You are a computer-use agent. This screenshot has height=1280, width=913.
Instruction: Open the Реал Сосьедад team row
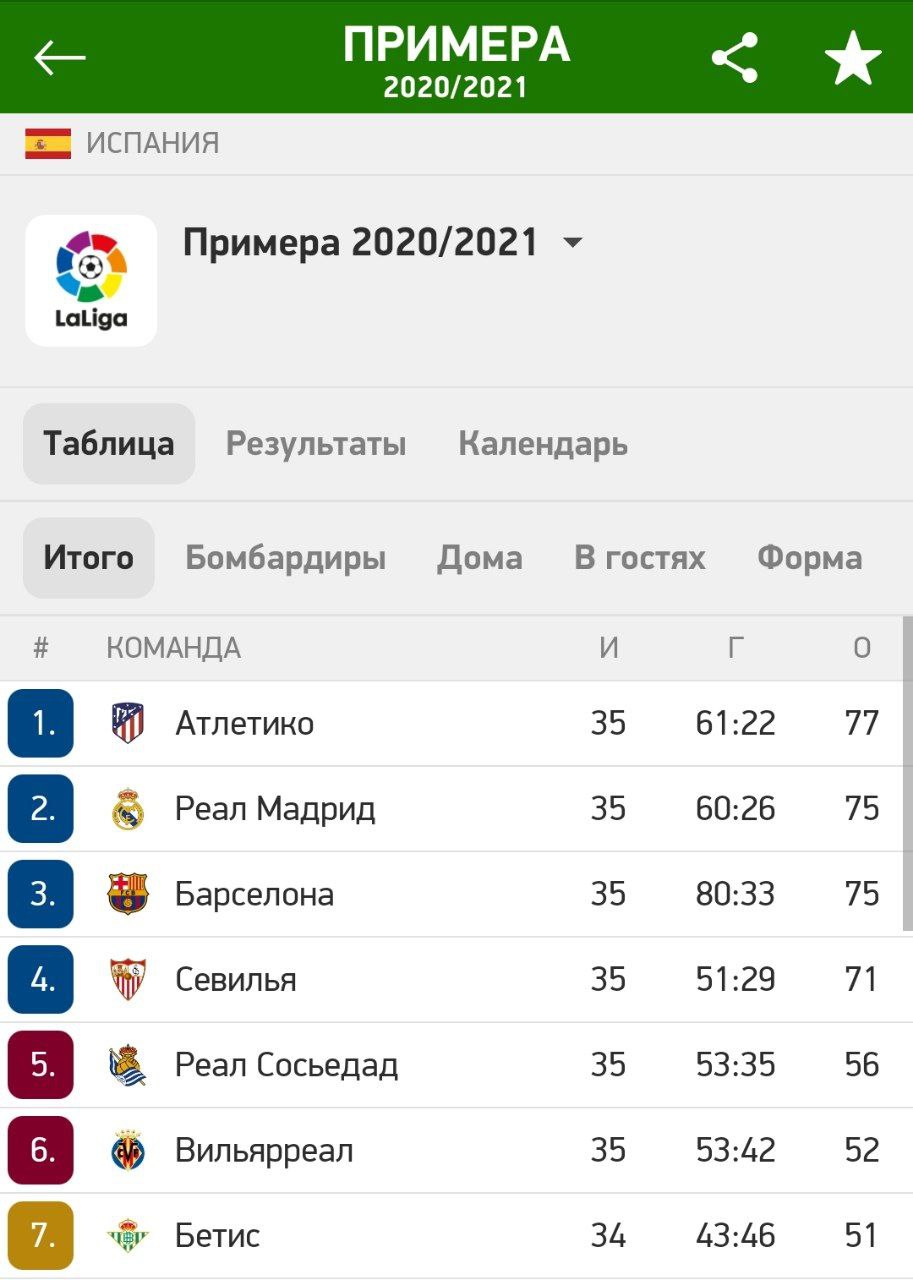(451, 1065)
